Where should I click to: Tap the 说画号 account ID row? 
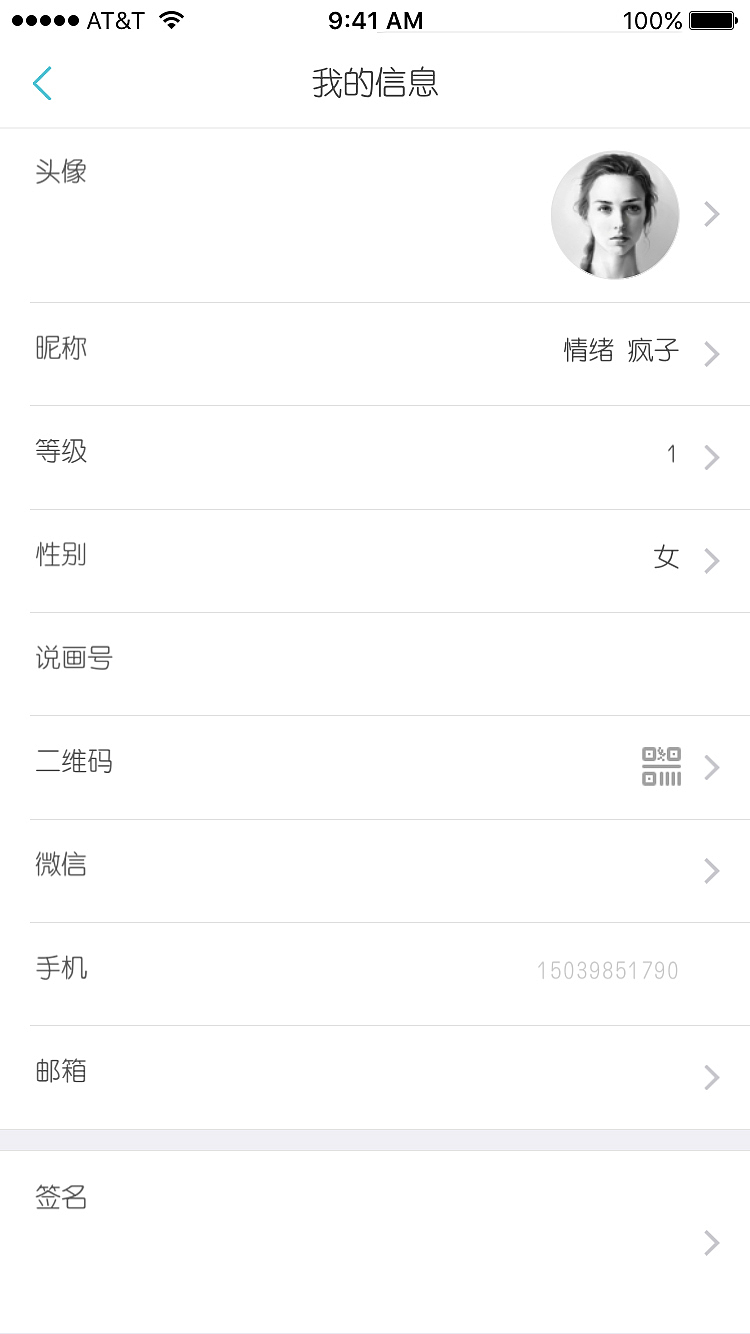[x=75, y=659]
